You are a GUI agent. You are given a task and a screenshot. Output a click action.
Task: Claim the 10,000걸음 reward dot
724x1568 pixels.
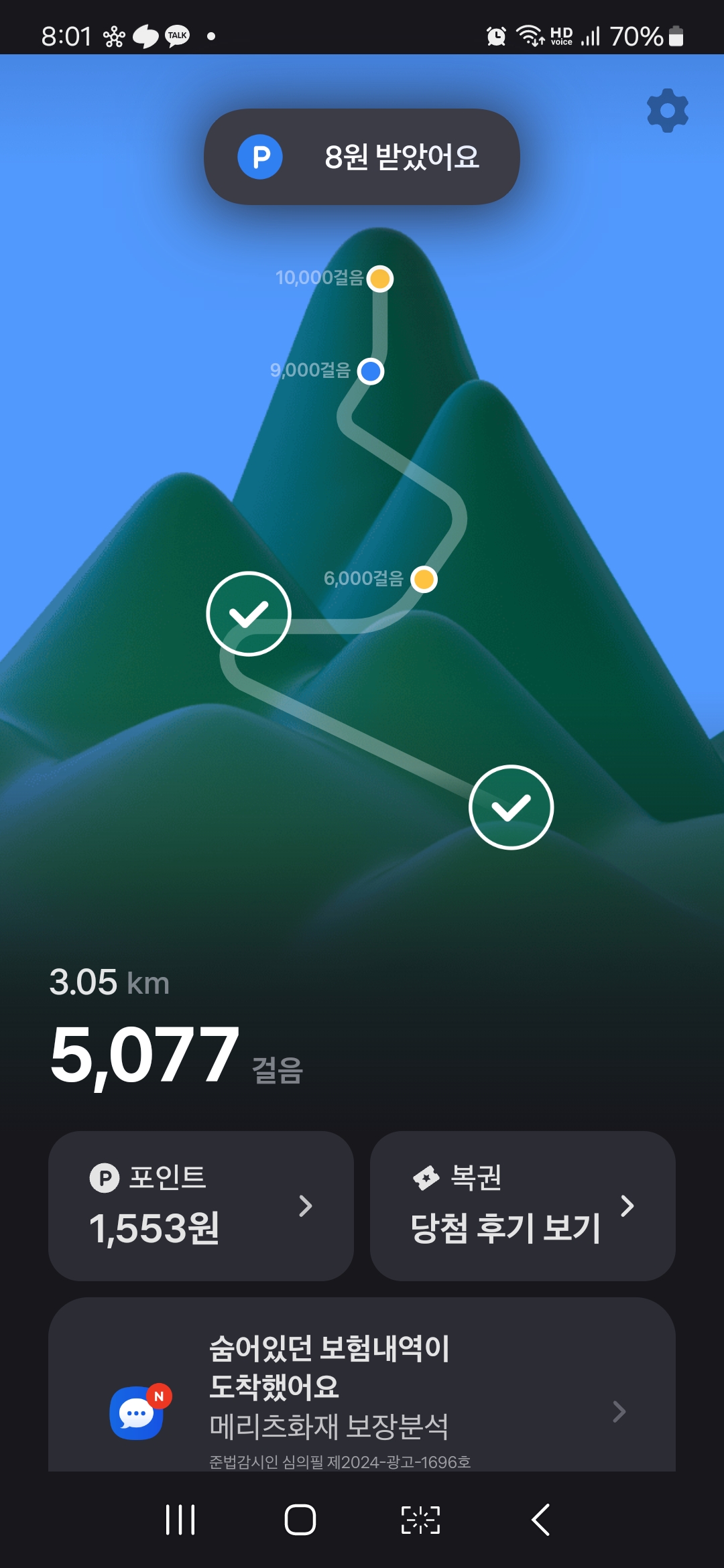380,278
